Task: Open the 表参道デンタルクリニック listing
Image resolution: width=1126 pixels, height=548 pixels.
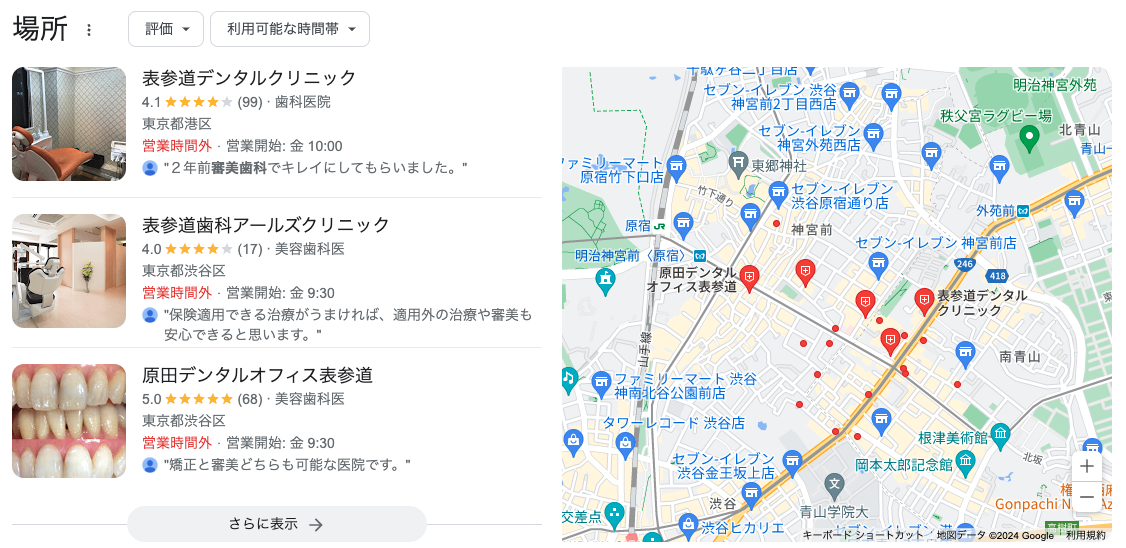Action: coord(249,78)
